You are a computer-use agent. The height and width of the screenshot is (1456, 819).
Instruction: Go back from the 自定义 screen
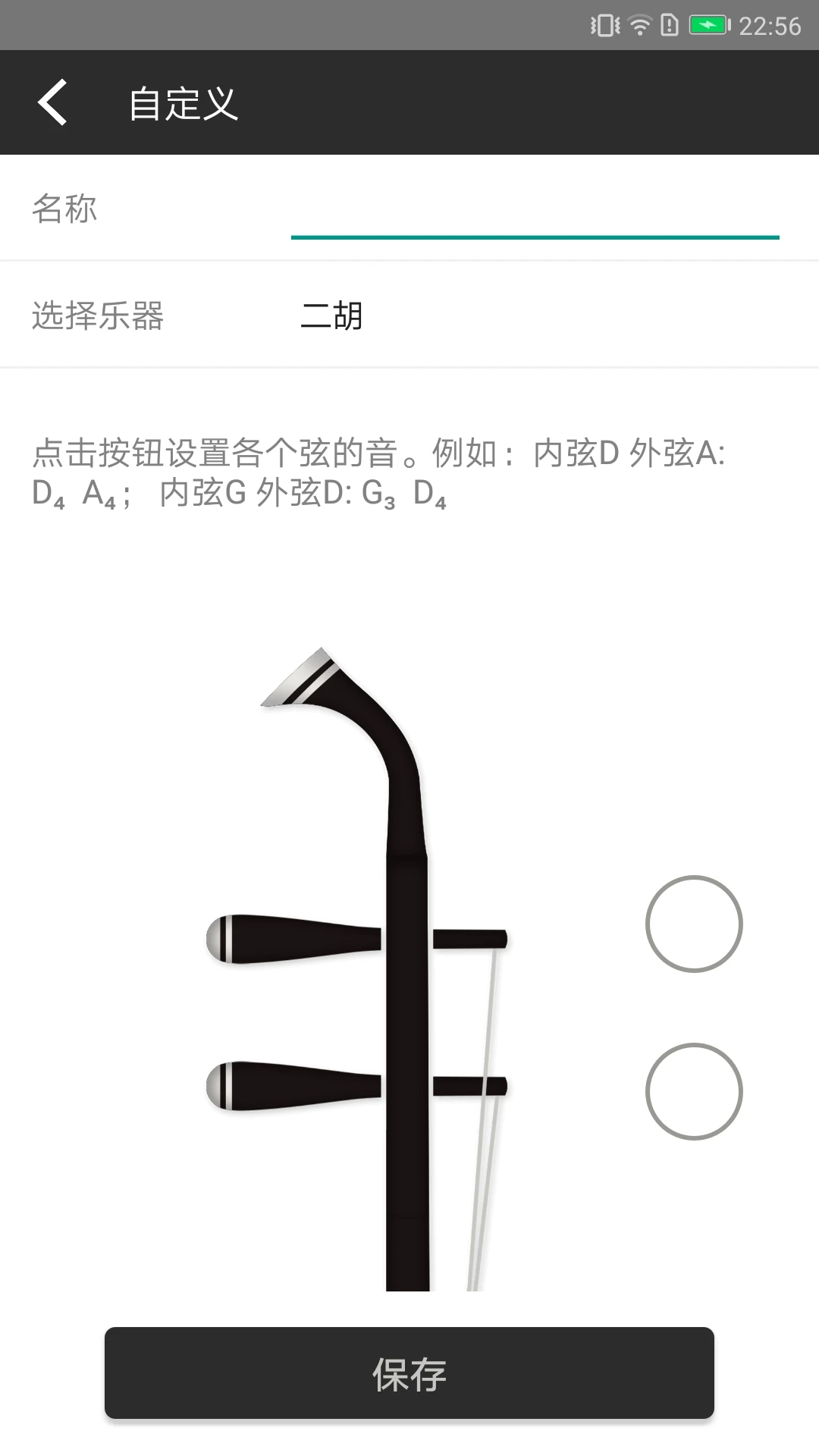[x=53, y=102]
